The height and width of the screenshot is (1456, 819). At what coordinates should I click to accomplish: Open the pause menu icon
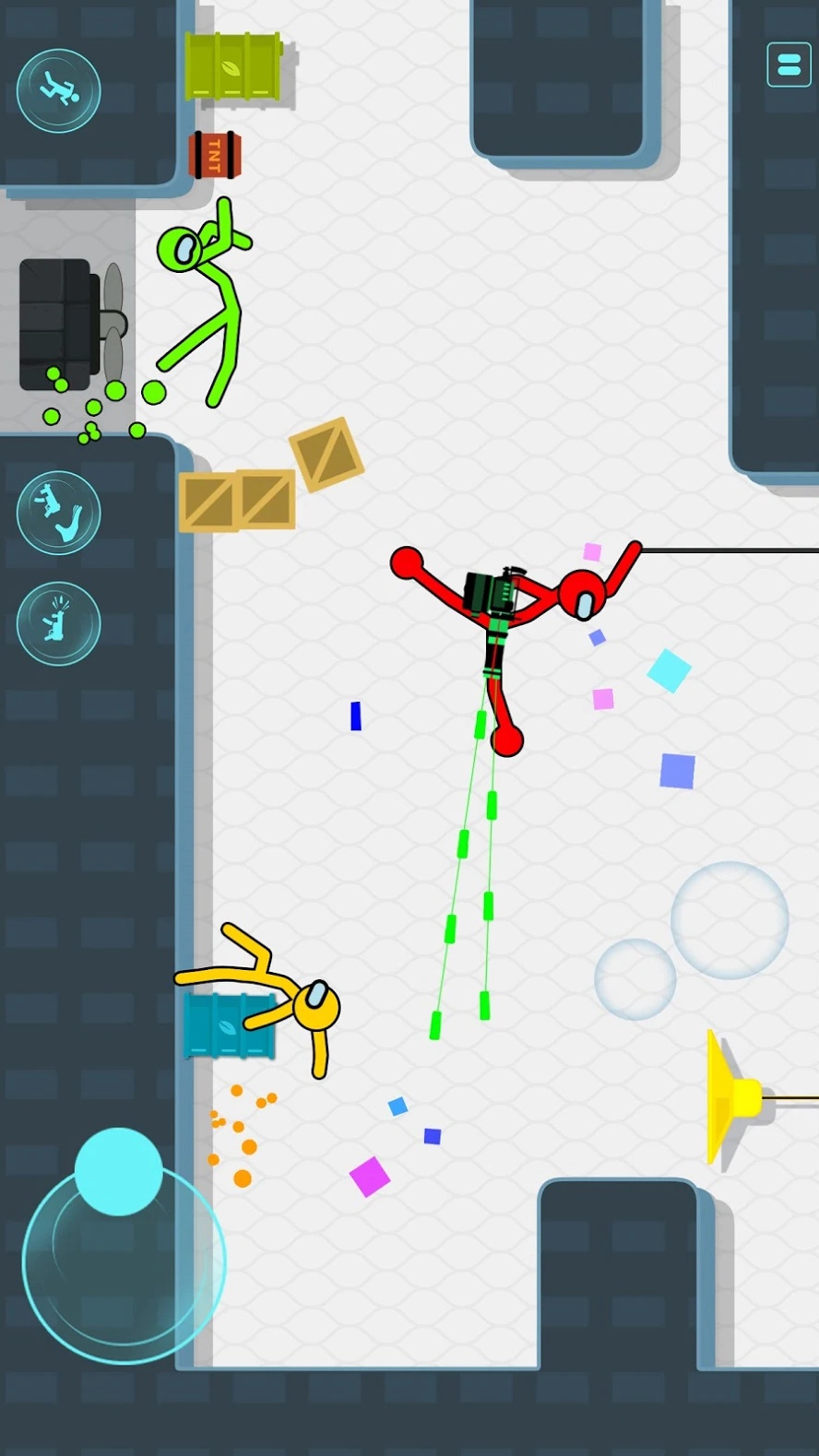(x=789, y=65)
